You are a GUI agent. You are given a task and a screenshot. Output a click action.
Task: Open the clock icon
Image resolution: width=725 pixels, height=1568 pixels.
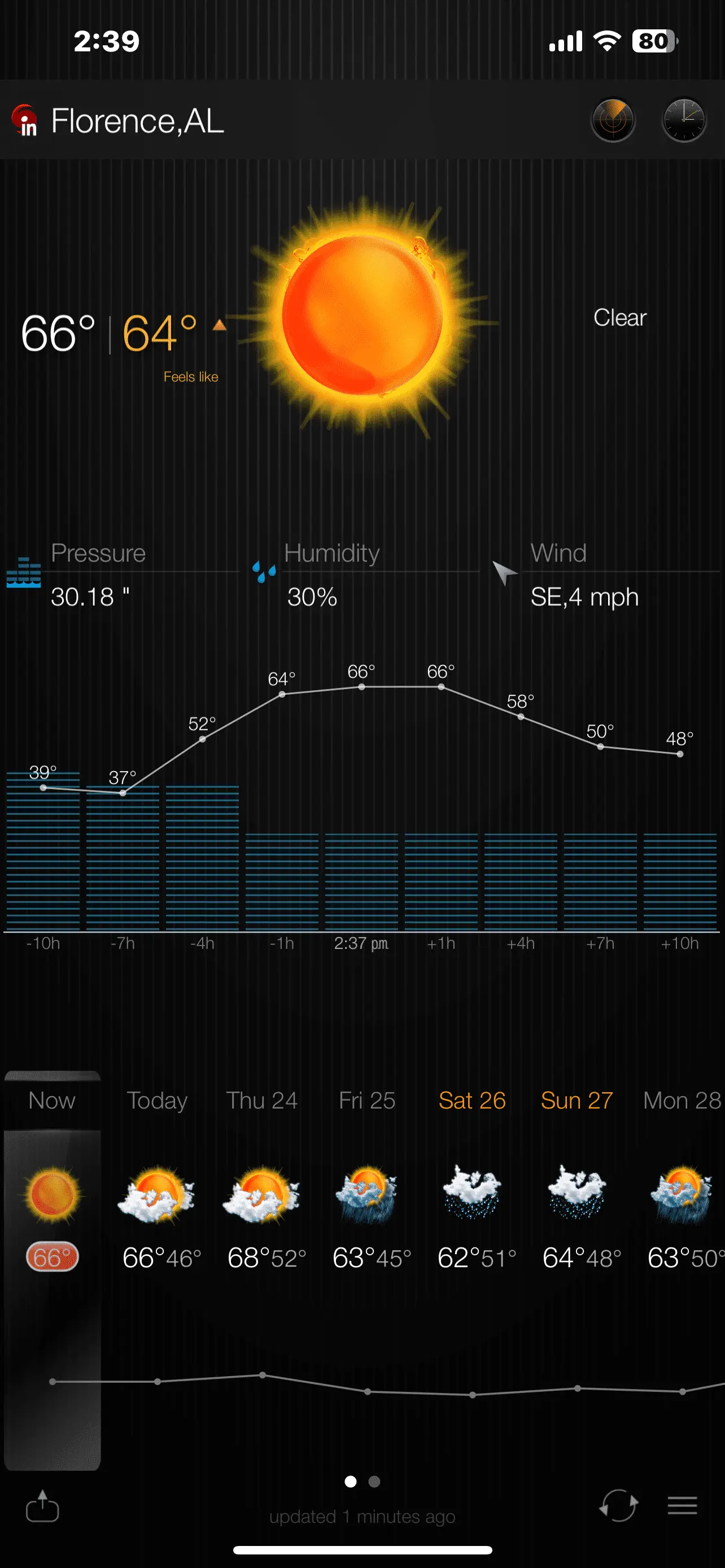pyautogui.click(x=684, y=120)
